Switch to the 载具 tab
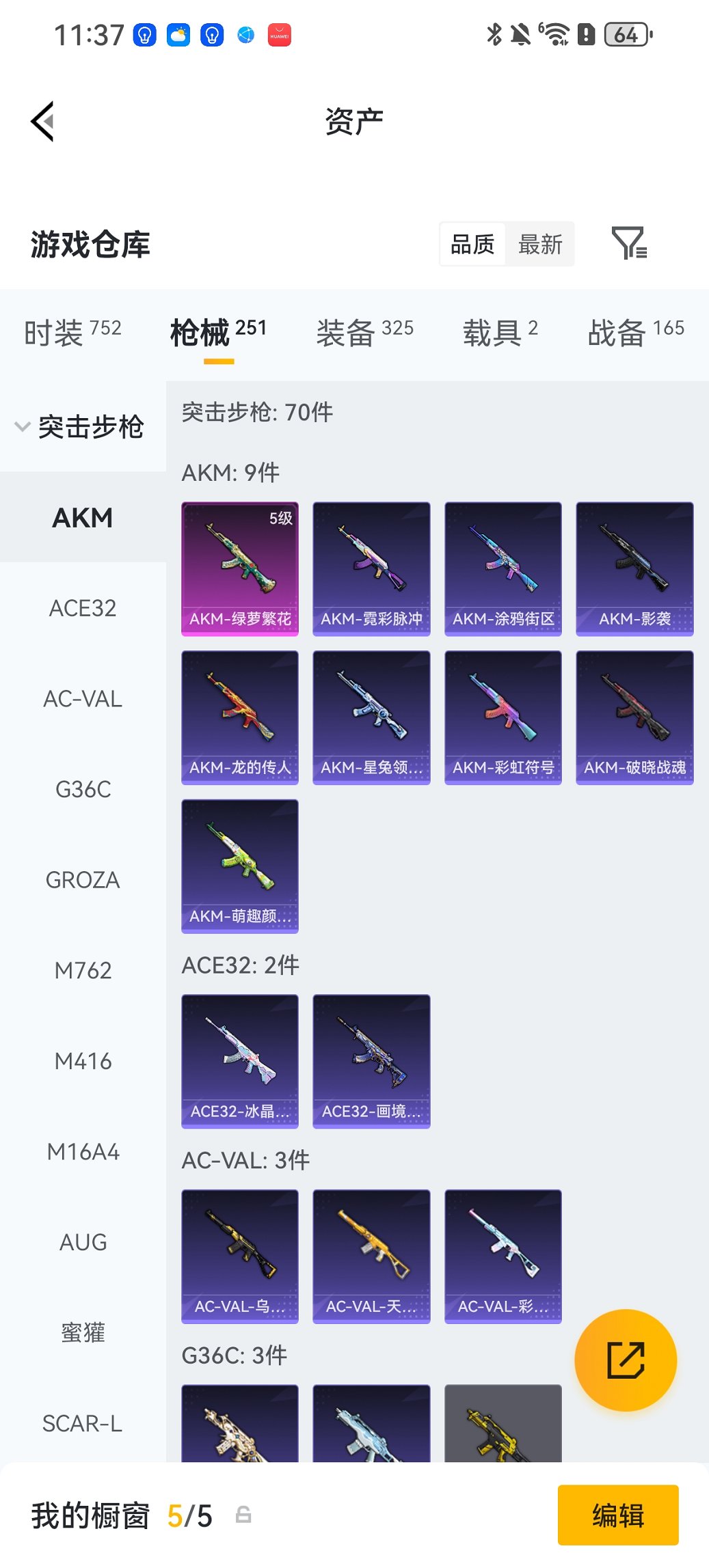Viewport: 709px width, 1568px height. 500,333
